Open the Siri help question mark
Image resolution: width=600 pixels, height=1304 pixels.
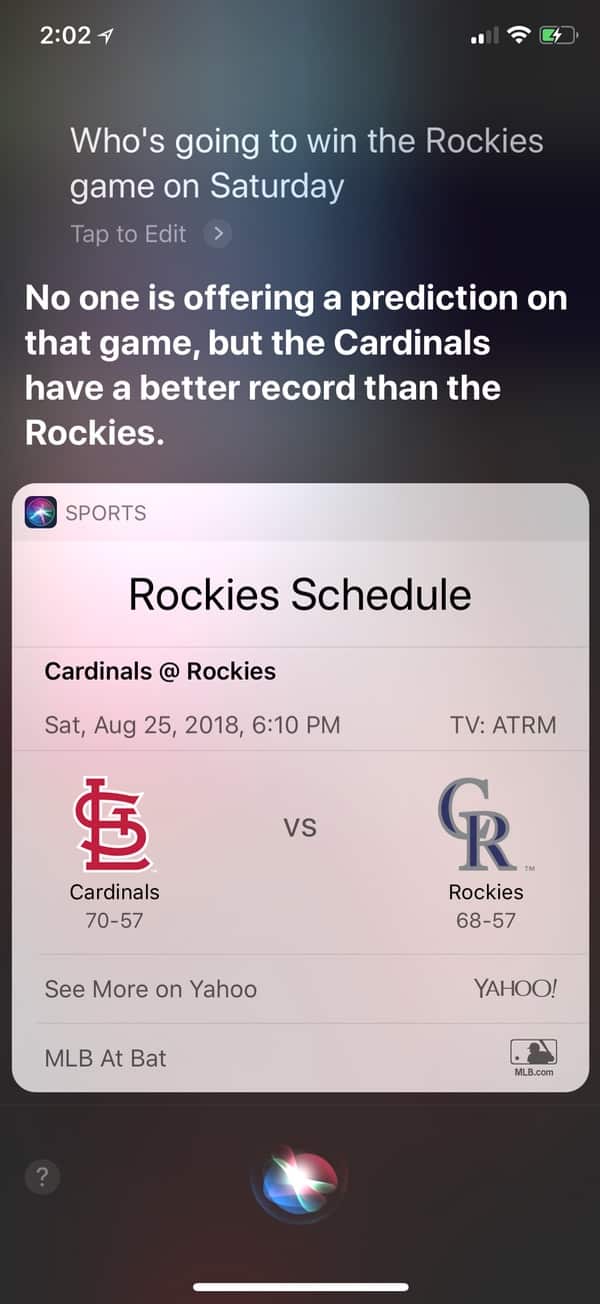(41, 1176)
